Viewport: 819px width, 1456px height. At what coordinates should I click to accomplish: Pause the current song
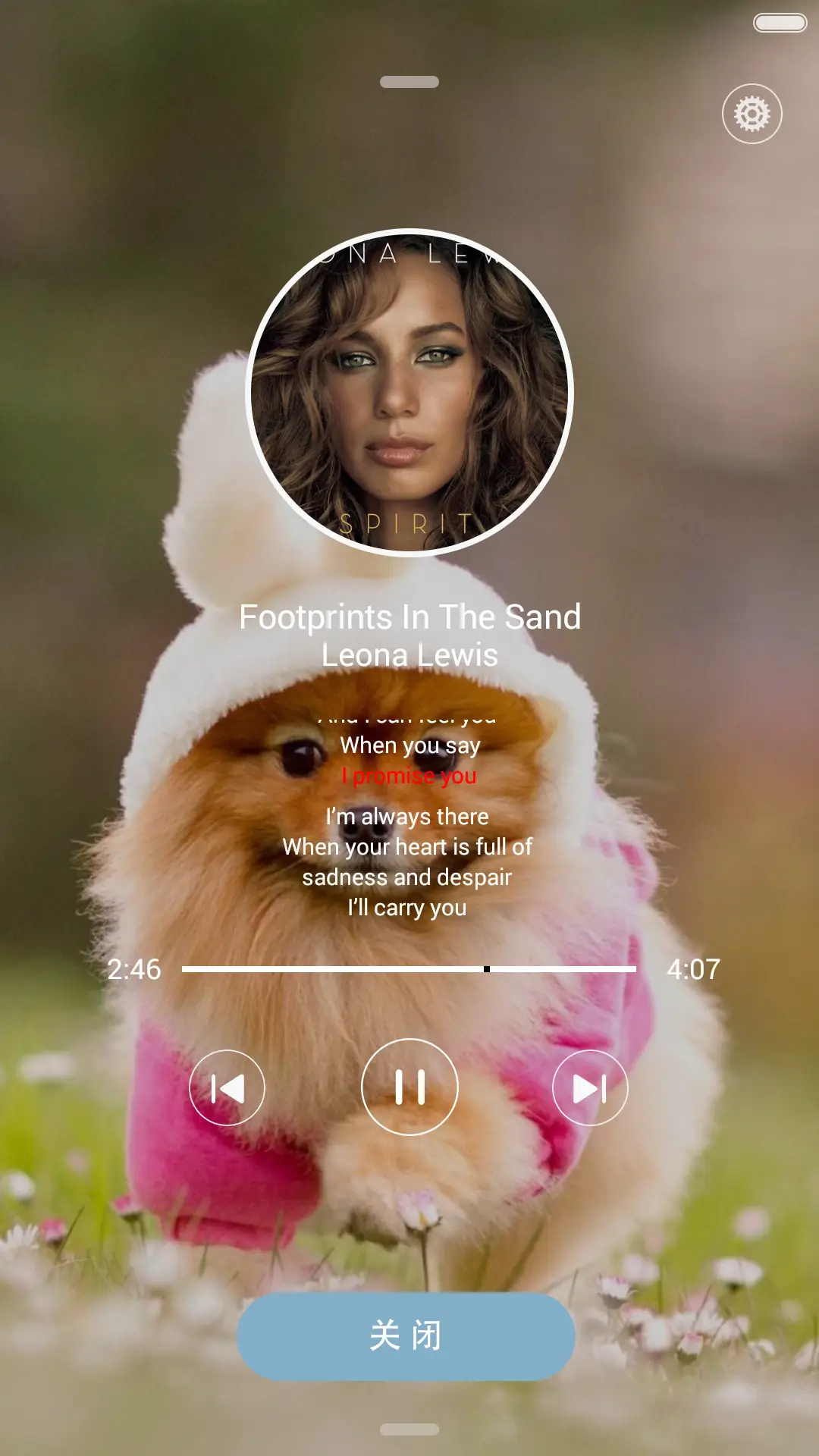[409, 1087]
